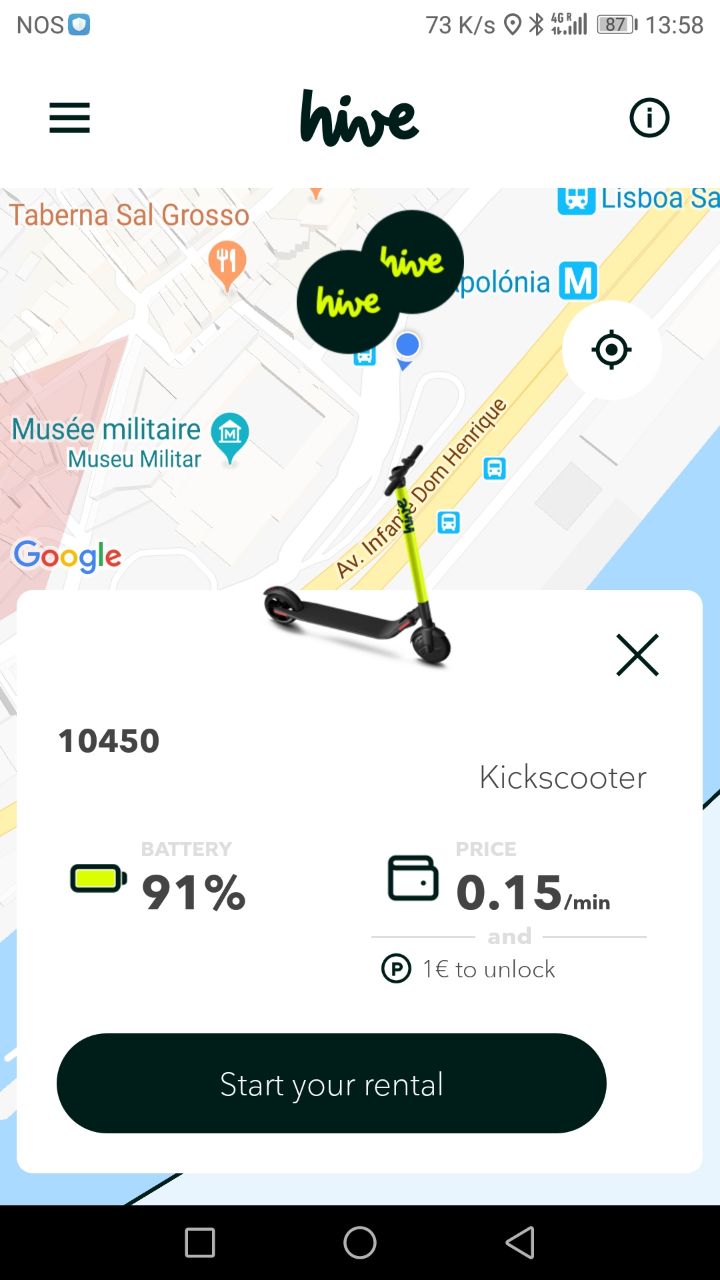
Task: Center map on my location
Action: coord(611,350)
